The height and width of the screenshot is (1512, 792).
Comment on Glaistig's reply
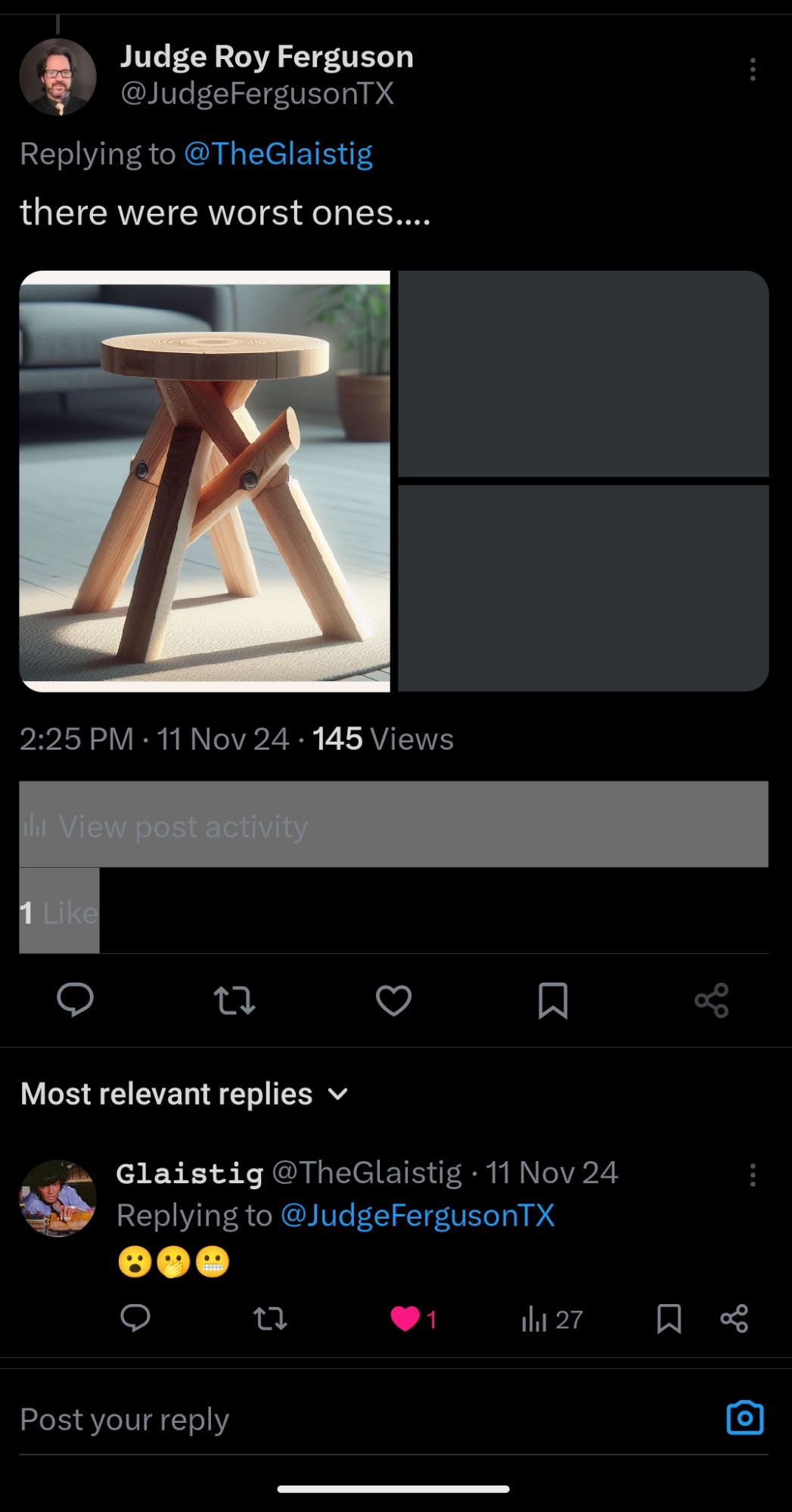tap(135, 1318)
